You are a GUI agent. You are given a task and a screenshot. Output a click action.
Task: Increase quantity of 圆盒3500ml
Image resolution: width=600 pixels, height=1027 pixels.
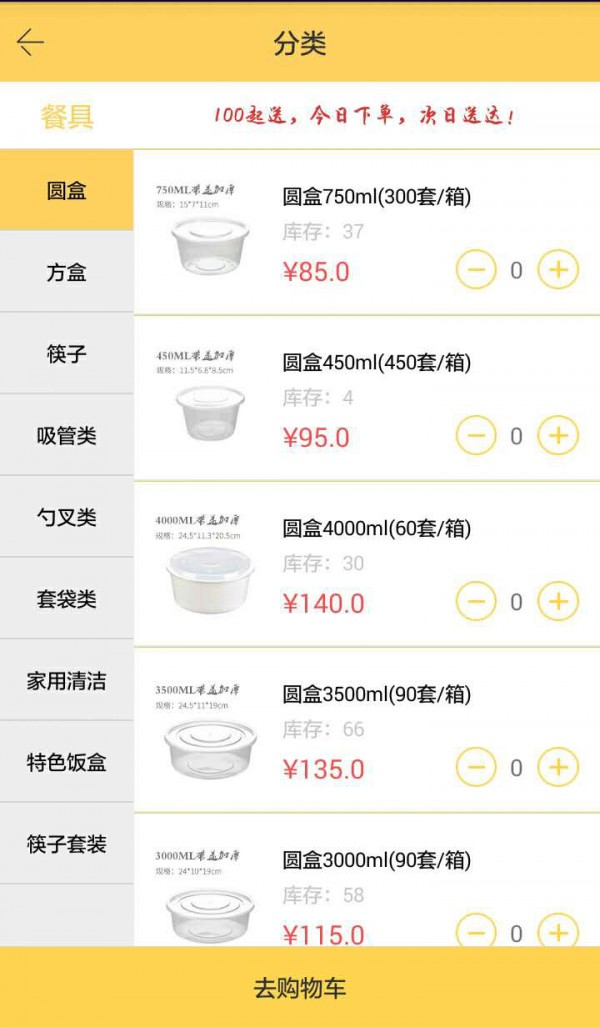[x=558, y=767]
